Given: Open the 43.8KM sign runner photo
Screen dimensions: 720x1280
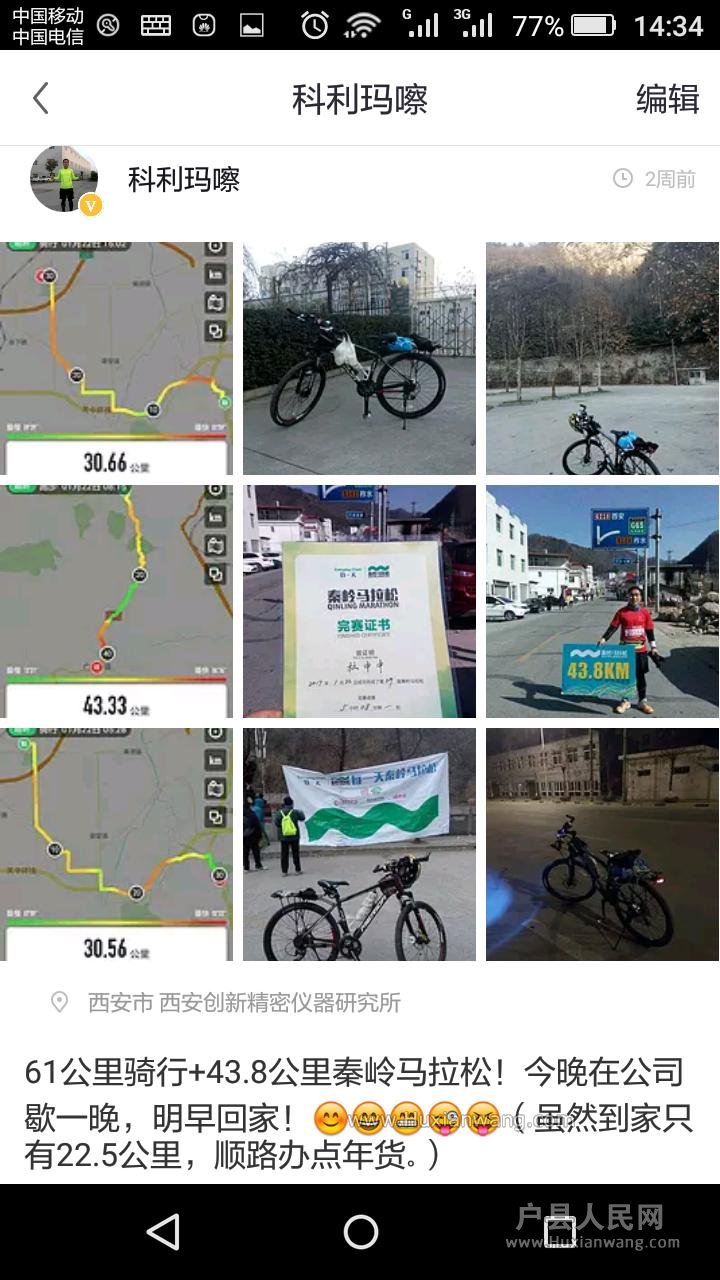Looking at the screenshot, I should [602, 601].
